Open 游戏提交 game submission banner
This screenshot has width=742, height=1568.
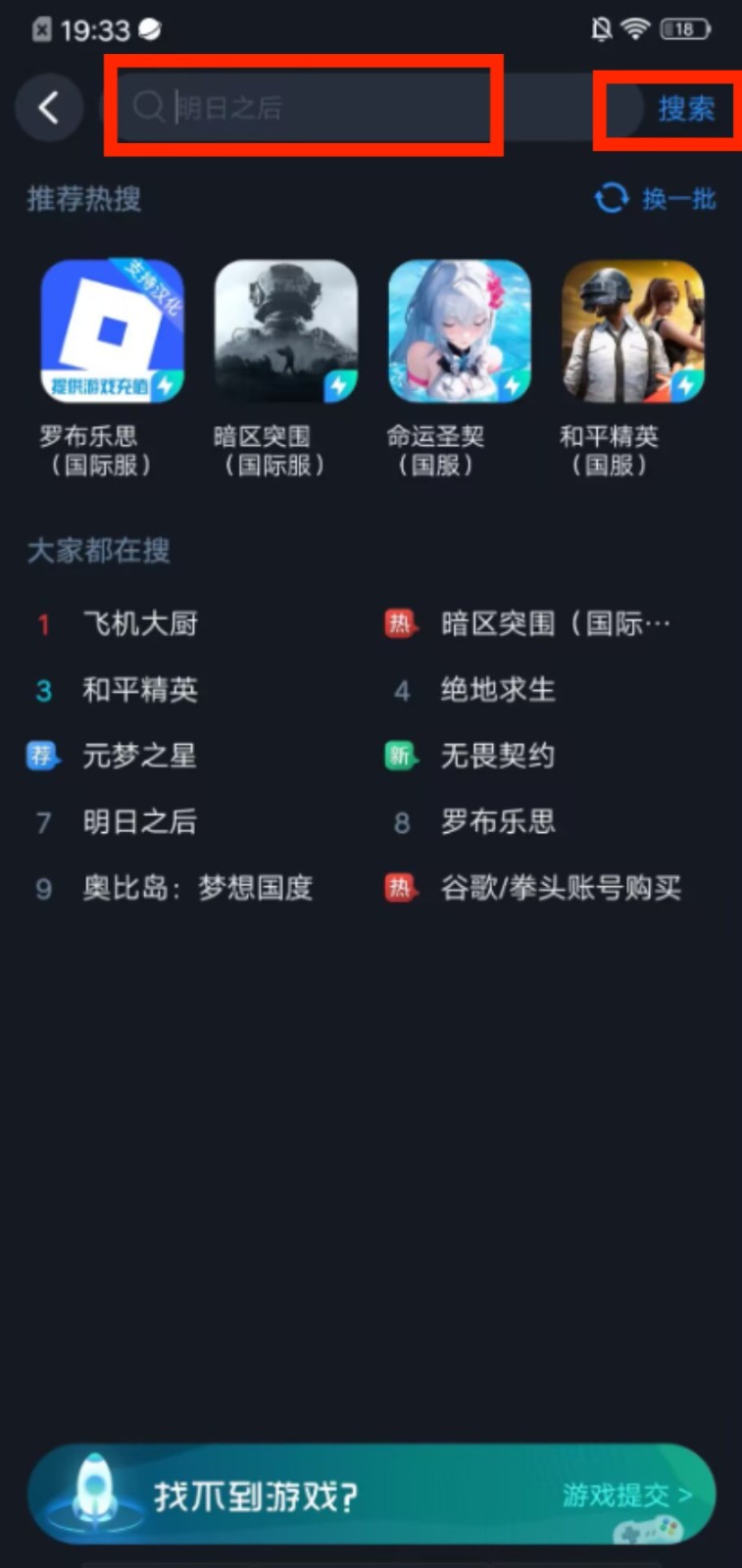625,1494
